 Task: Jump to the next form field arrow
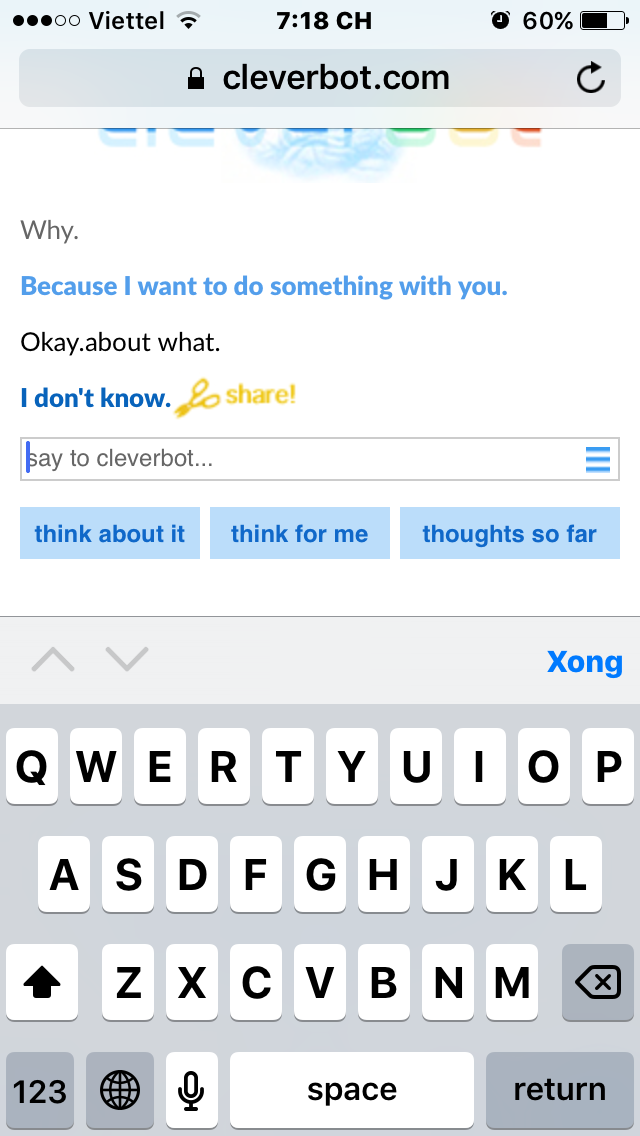click(126, 660)
